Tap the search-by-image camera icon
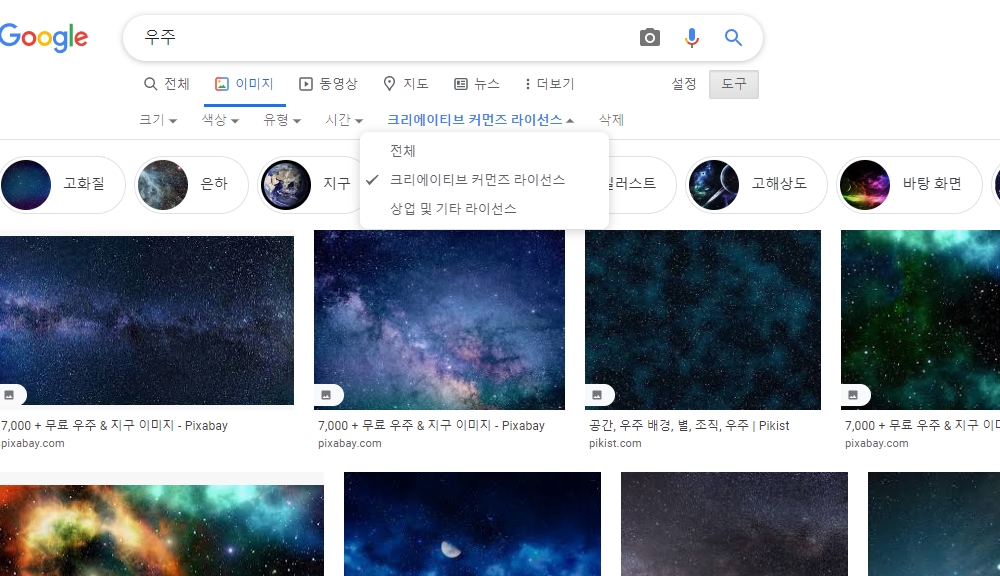 tap(650, 38)
